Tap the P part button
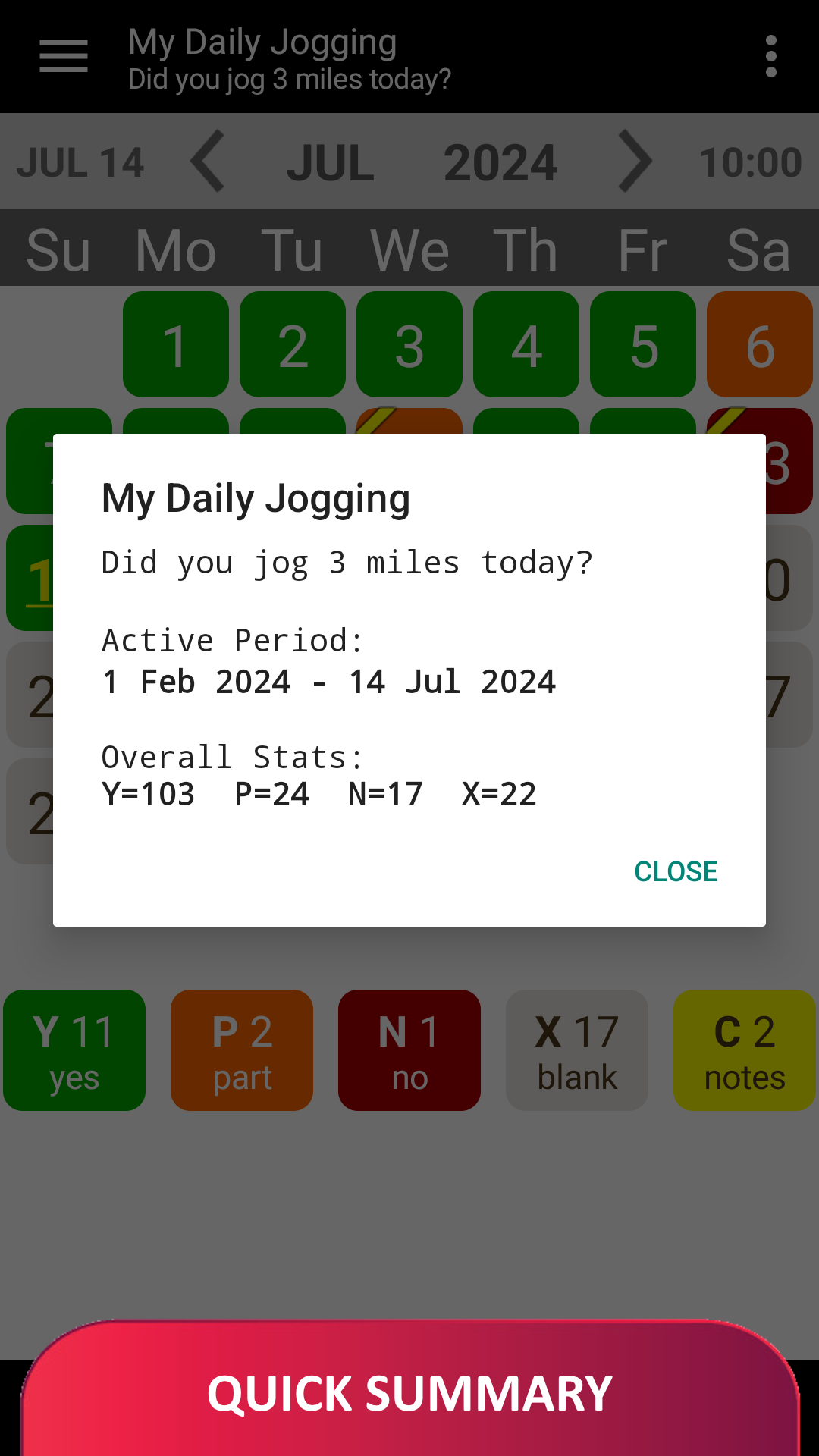Viewport: 819px width, 1456px height. point(242,1050)
